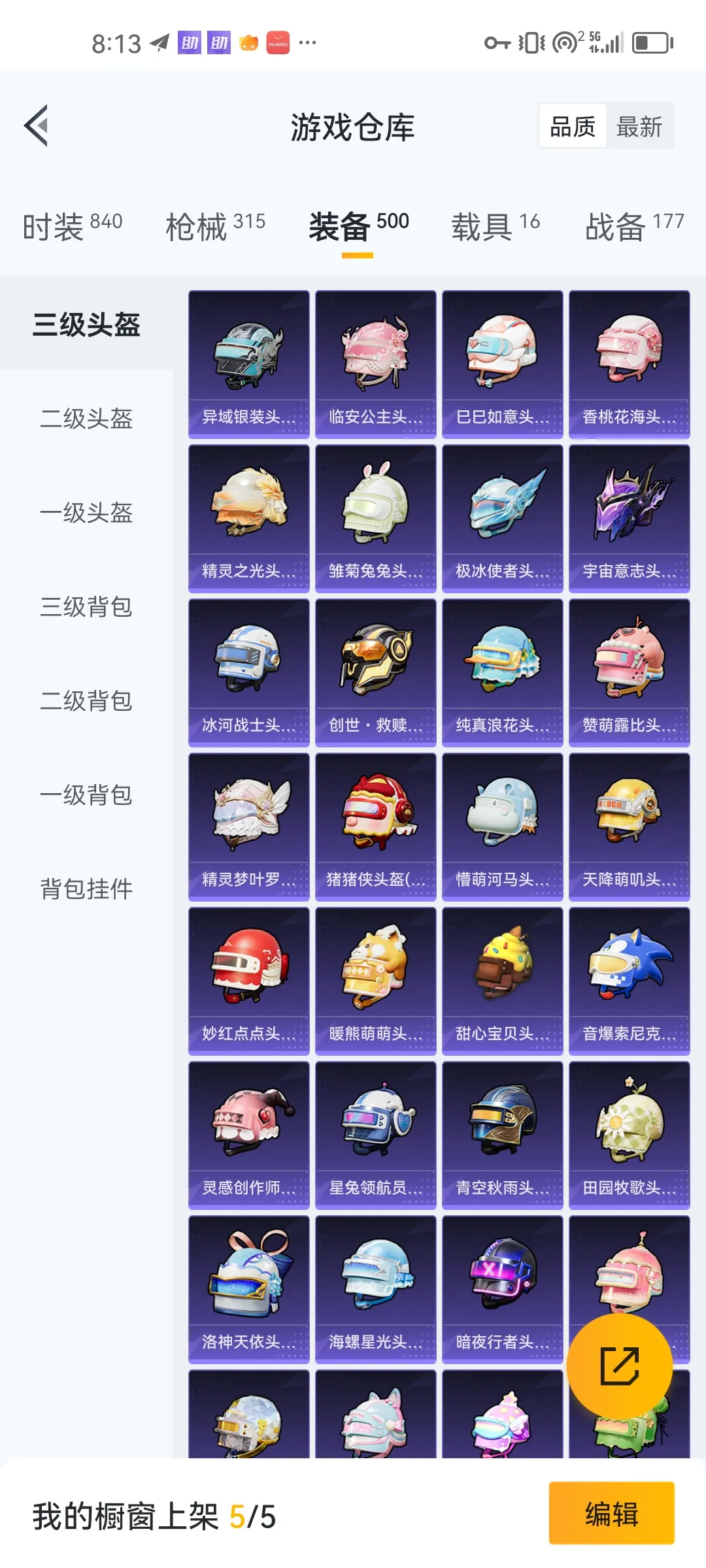Image resolution: width=706 pixels, height=1568 pixels.
Task: Tap the 编辑 button
Action: pos(611,1513)
